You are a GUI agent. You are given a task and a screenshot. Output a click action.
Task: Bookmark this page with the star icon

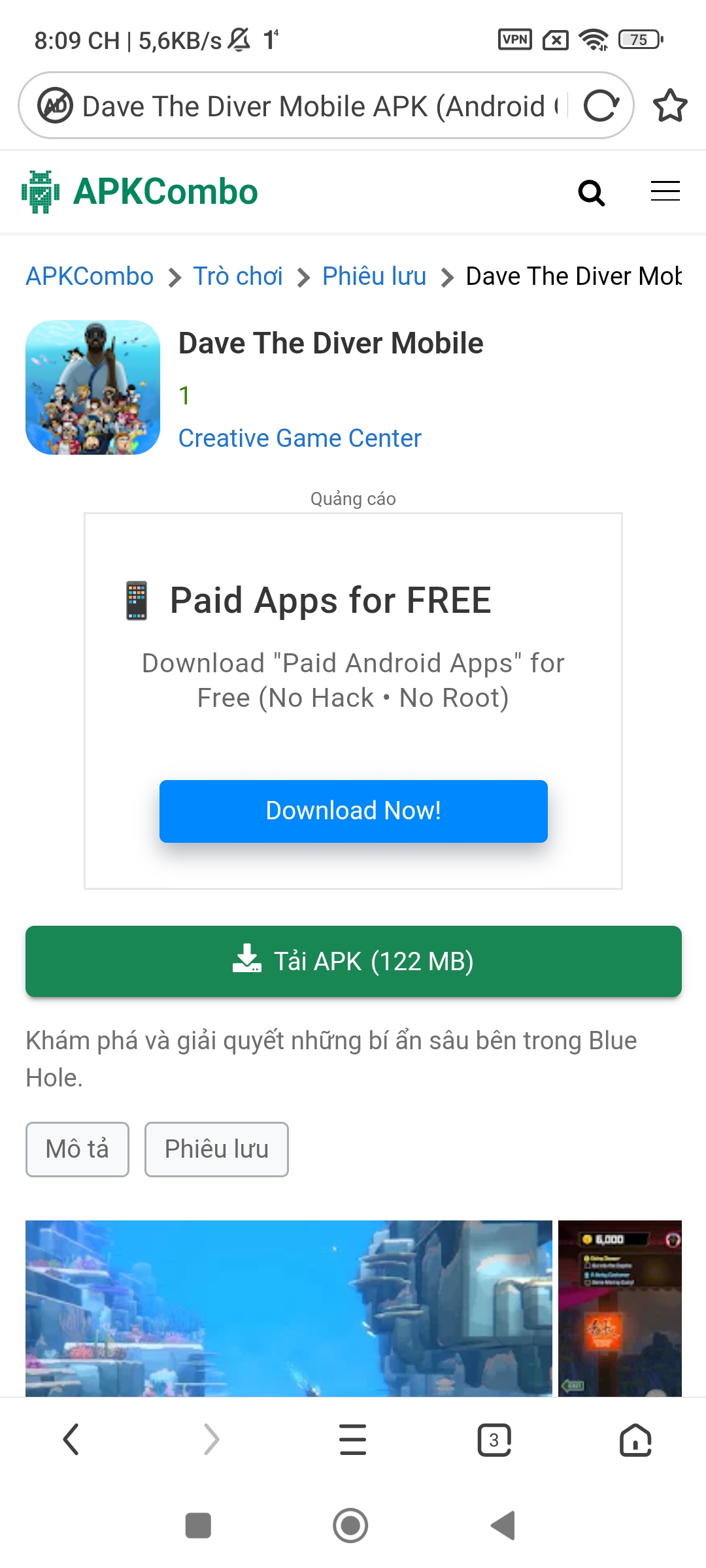(670, 106)
